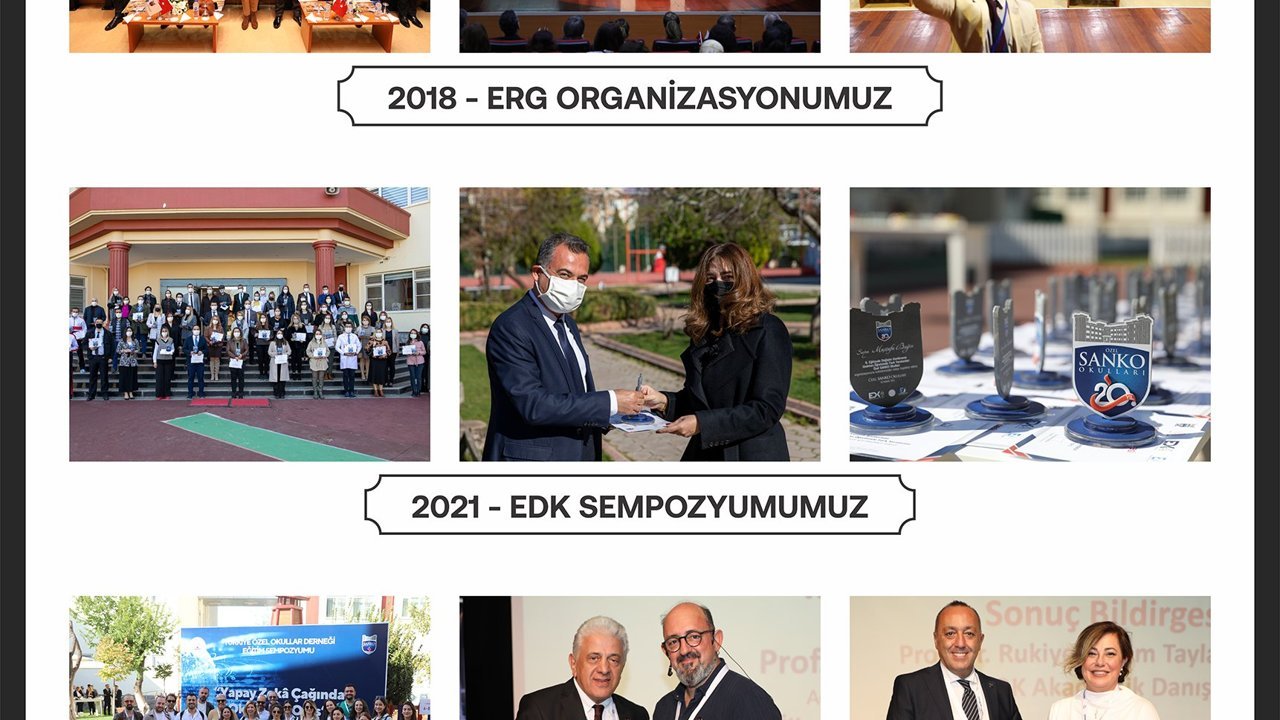This screenshot has width=1280, height=720.
Task: View photo of two men with glasses
Action: pyautogui.click(x=639, y=658)
